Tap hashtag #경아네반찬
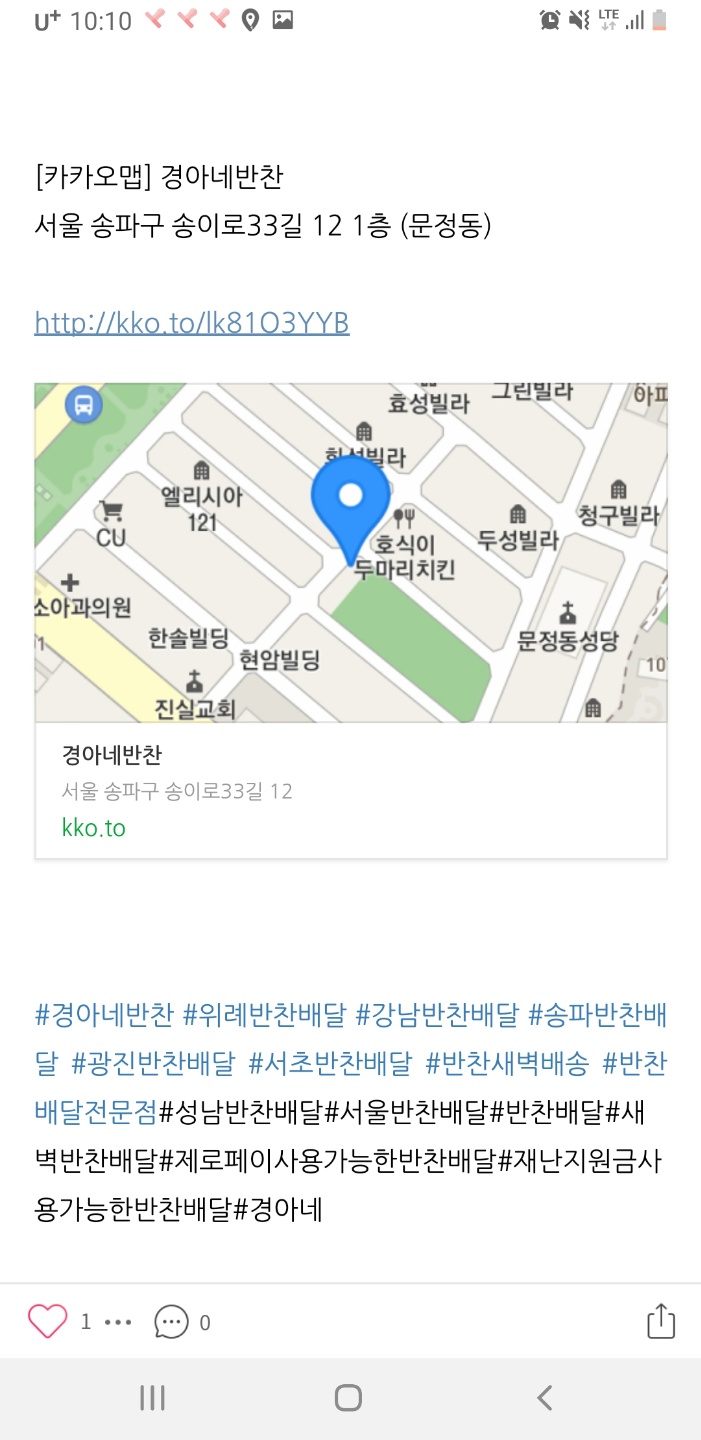This screenshot has height=1440, width=701. point(104,1016)
